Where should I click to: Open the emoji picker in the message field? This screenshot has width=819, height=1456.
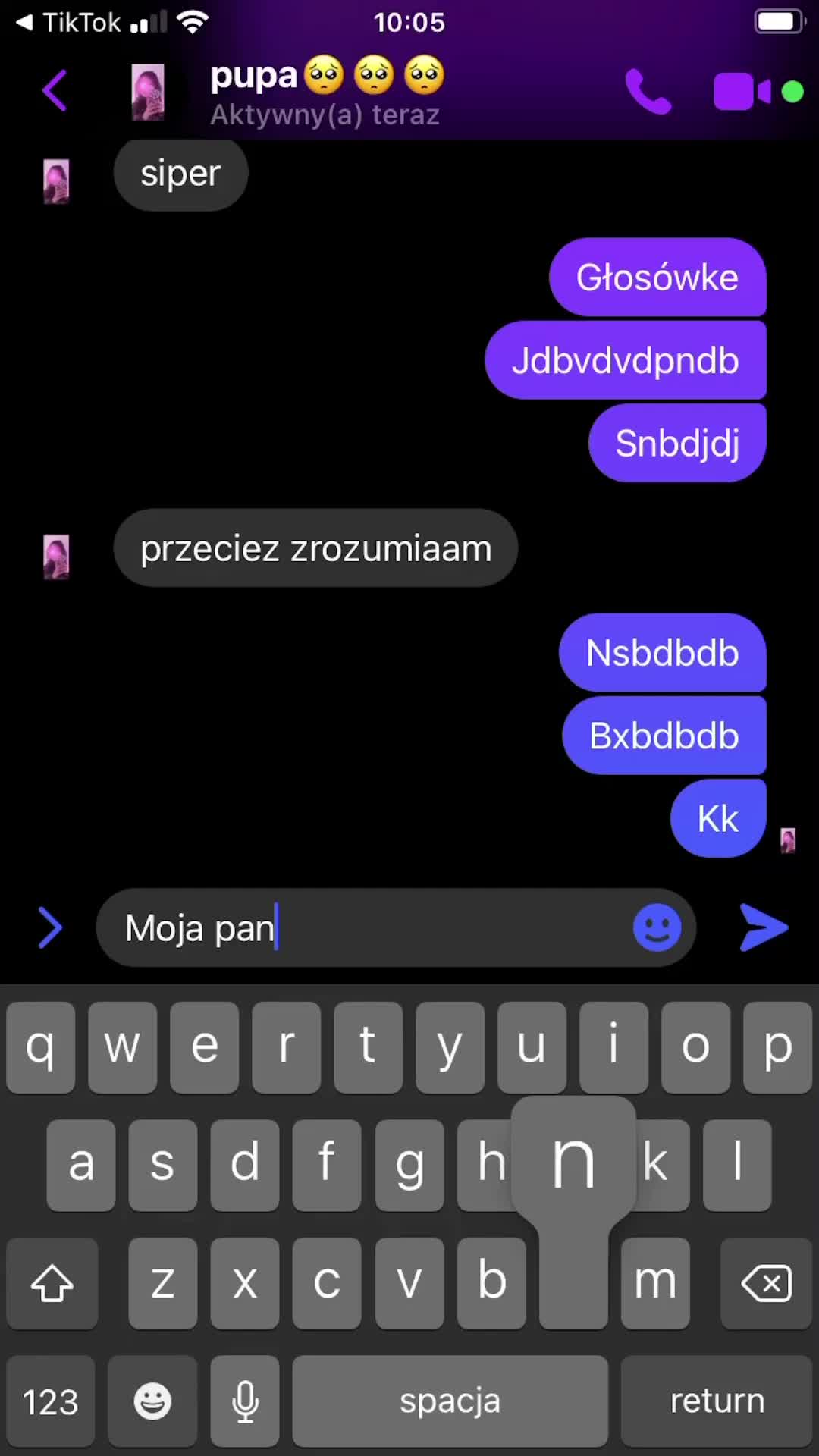click(657, 927)
